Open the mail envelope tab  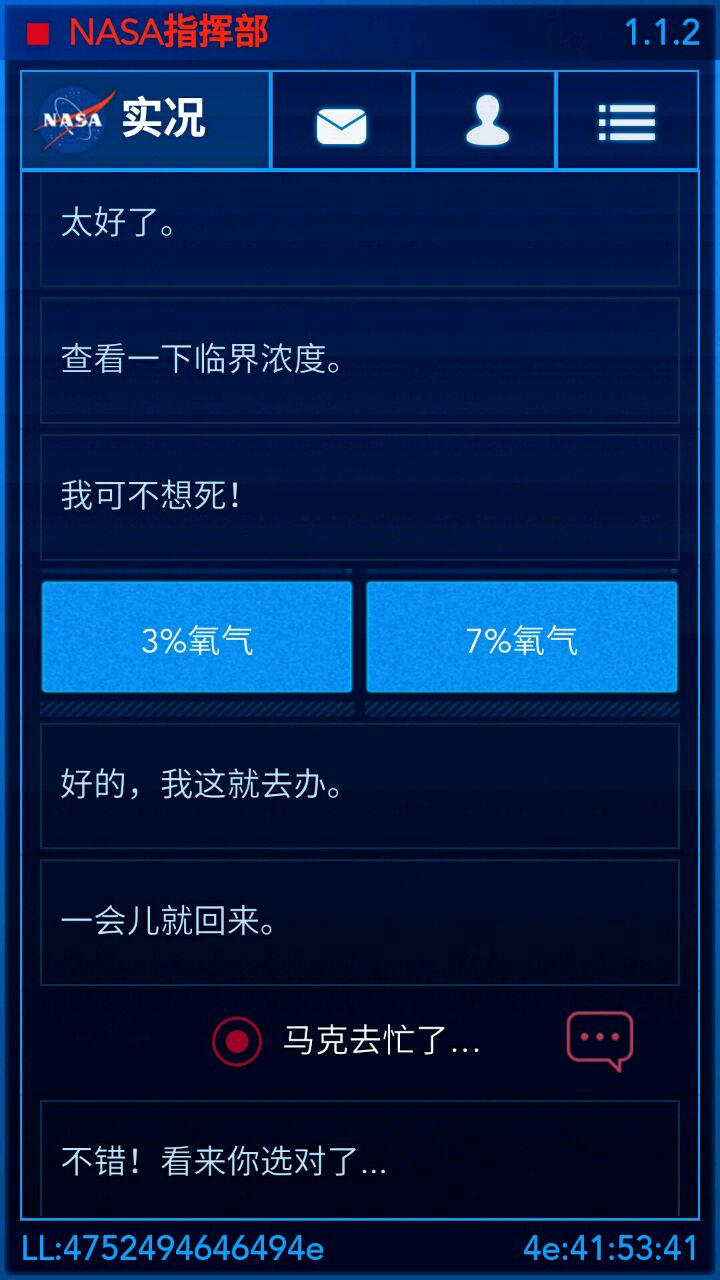coord(342,122)
